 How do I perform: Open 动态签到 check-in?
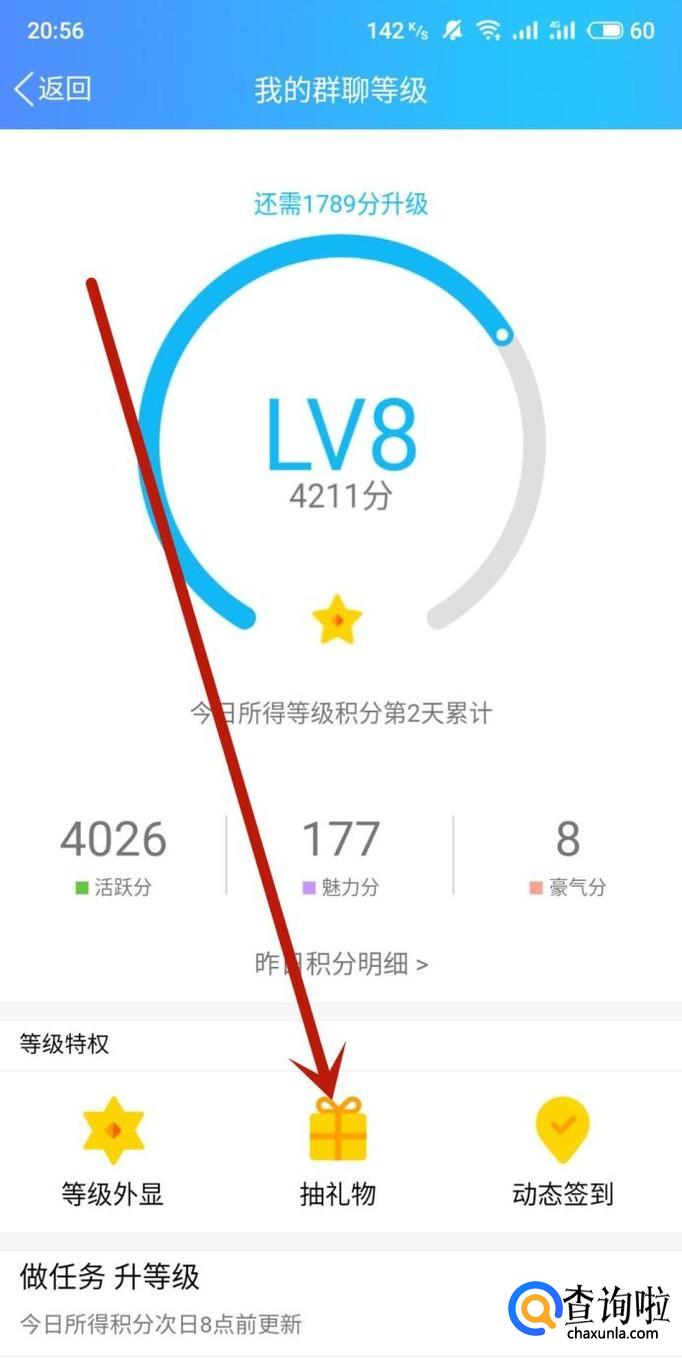point(562,1150)
